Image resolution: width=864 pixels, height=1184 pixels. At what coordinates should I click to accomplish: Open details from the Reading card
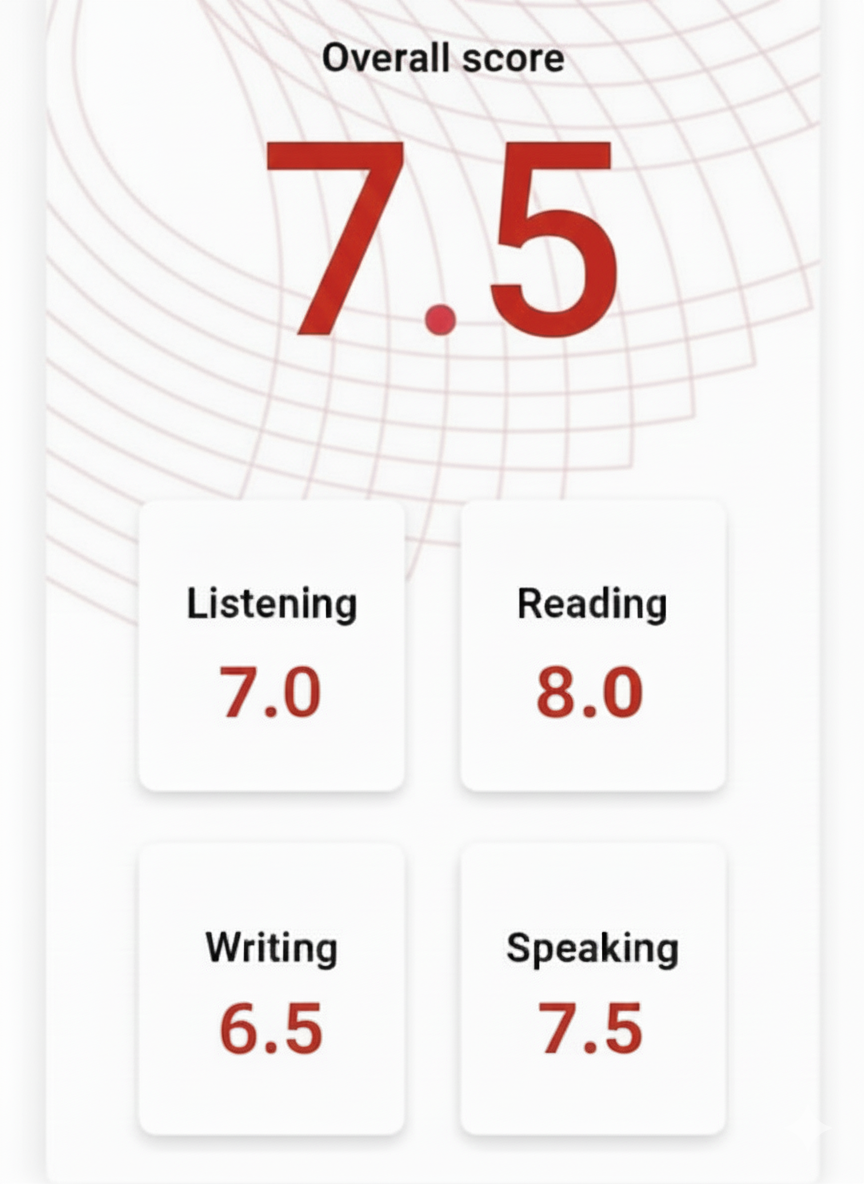pyautogui.click(x=592, y=645)
